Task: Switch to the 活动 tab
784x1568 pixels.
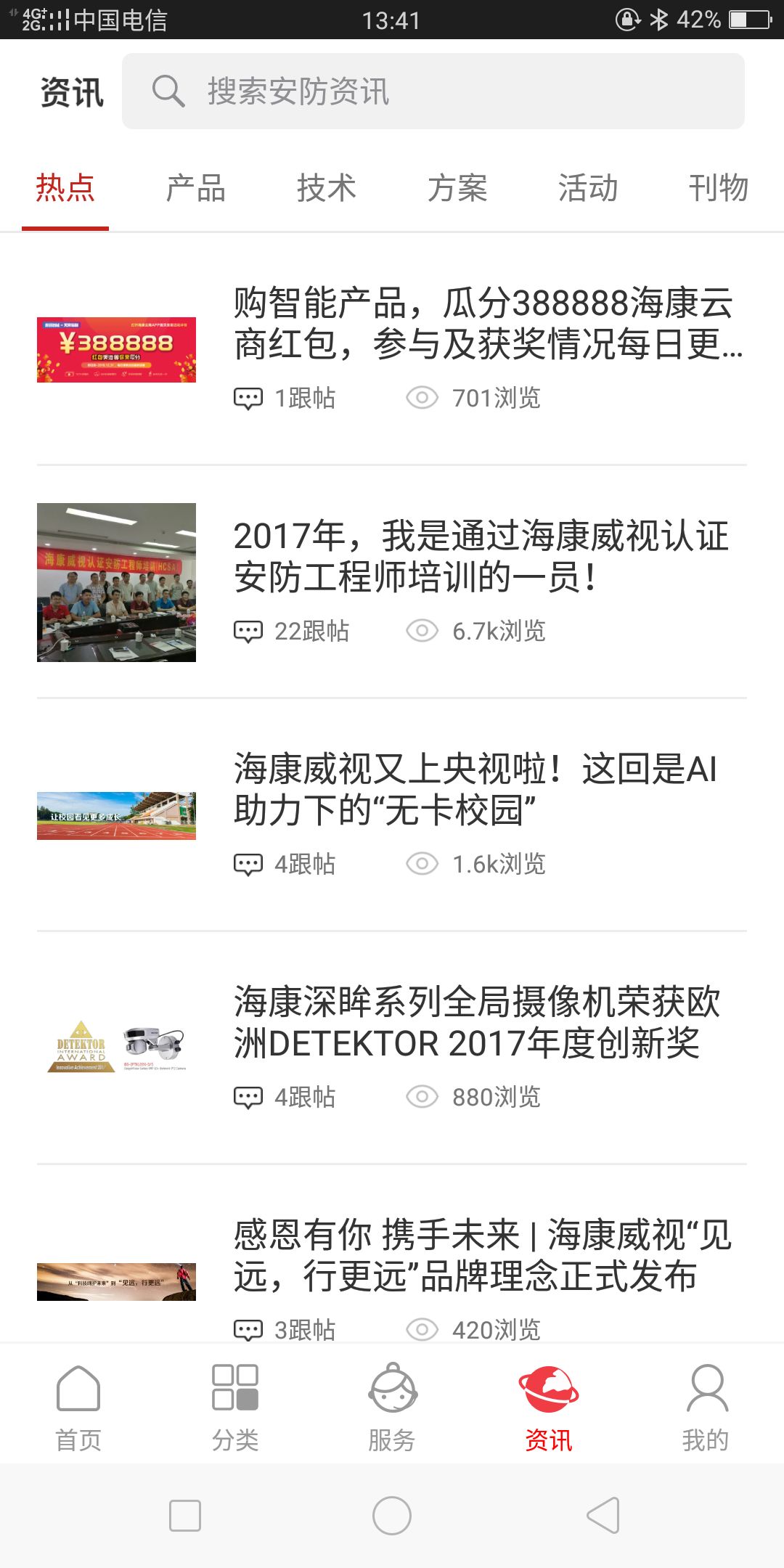Action: pyautogui.click(x=588, y=187)
